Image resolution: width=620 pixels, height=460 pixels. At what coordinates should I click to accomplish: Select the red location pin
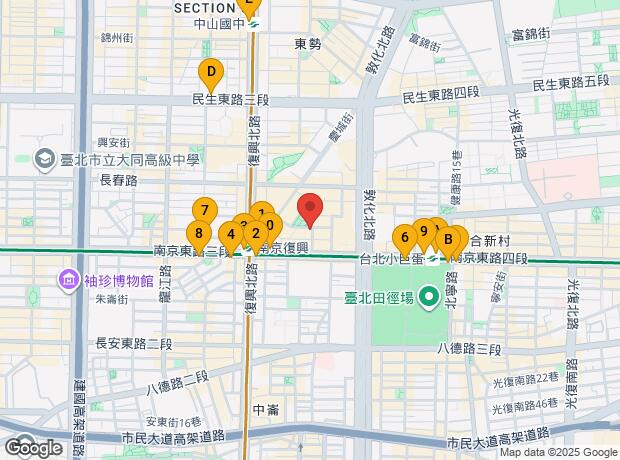tap(311, 209)
